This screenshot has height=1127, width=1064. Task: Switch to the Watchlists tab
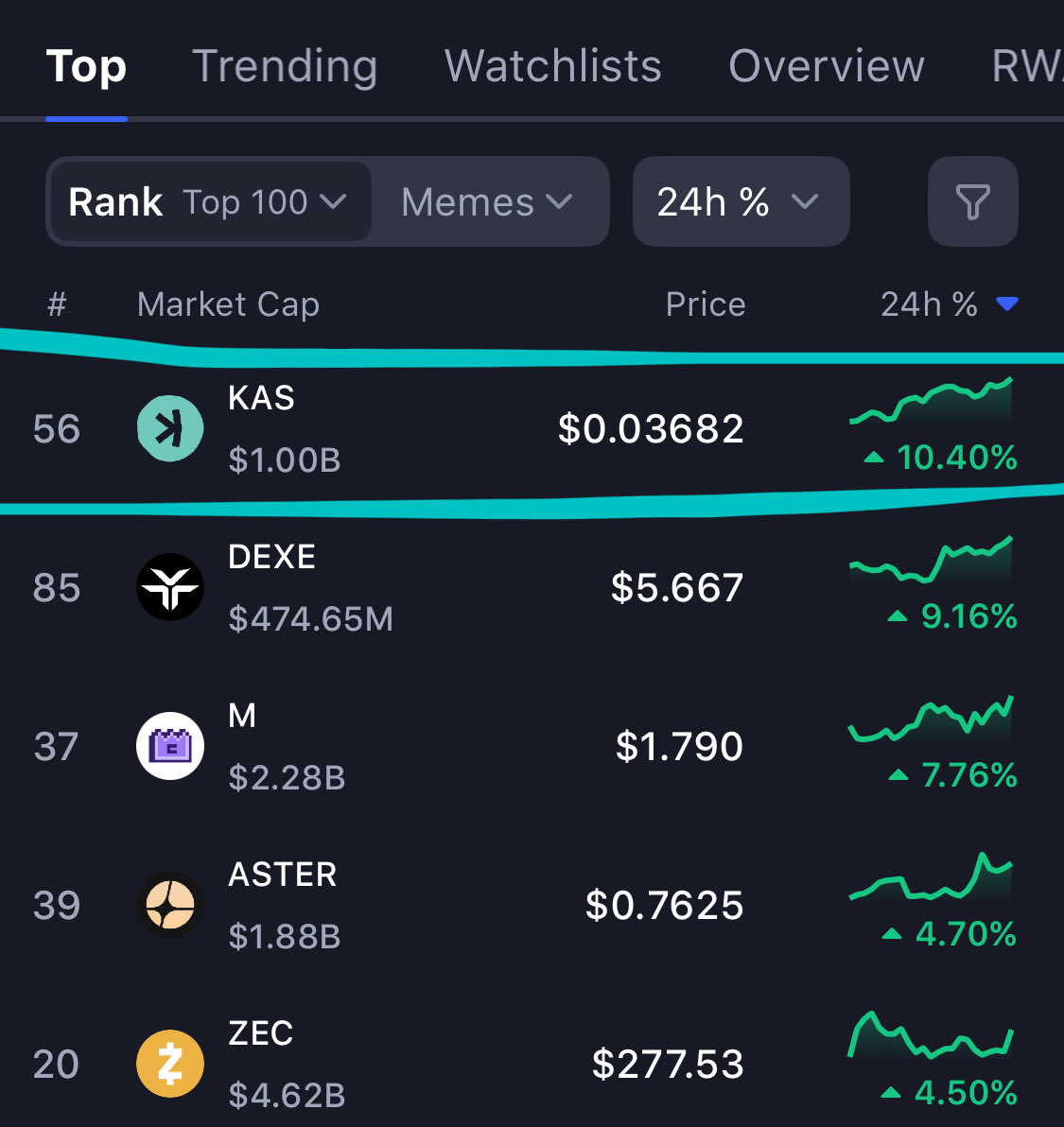[x=552, y=66]
